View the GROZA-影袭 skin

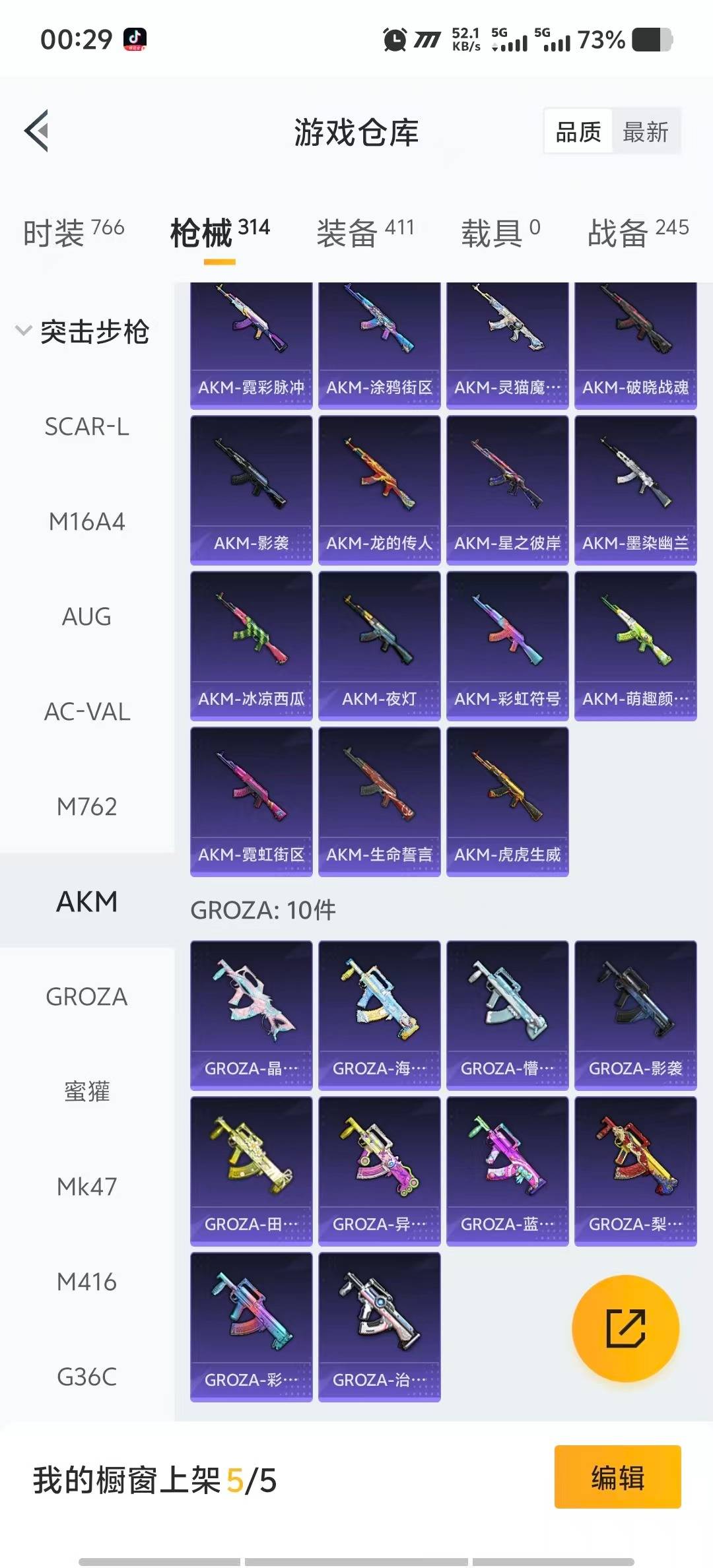coord(635,1013)
